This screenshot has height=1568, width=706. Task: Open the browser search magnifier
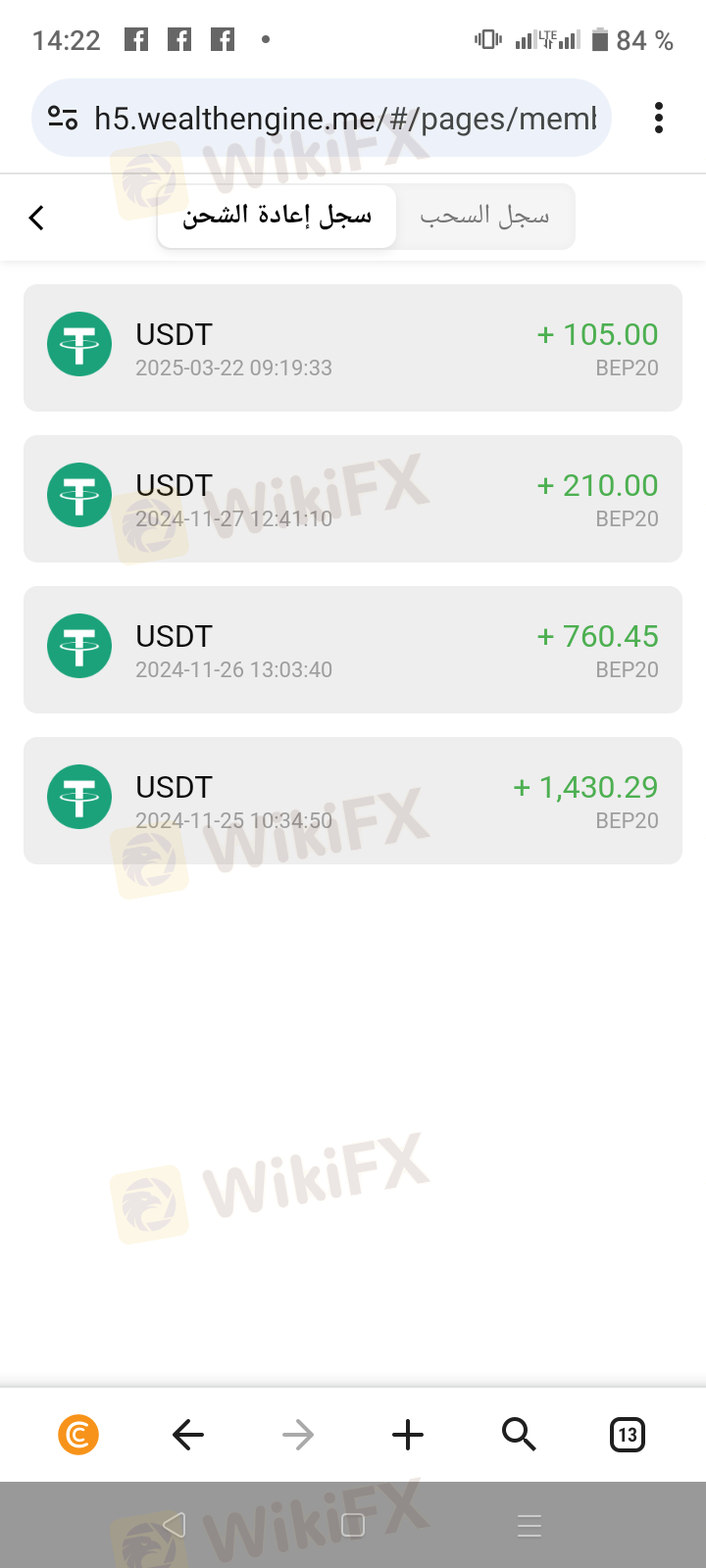(519, 1435)
